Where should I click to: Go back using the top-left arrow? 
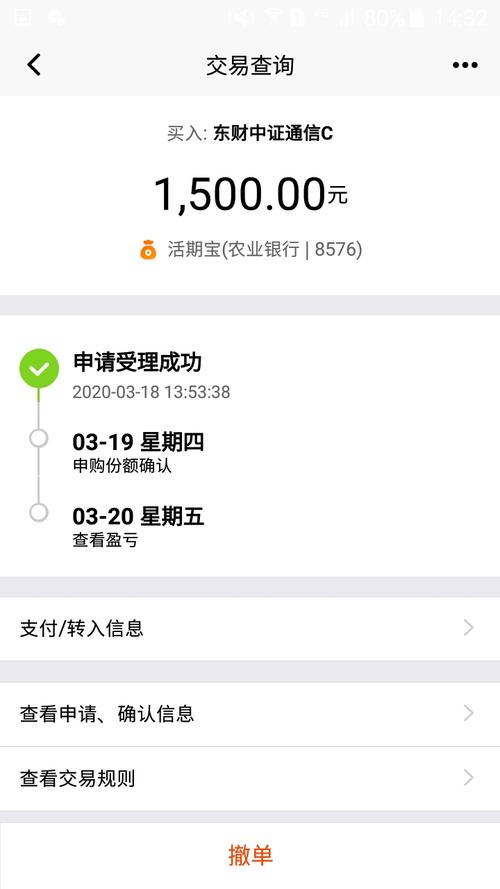[x=34, y=65]
